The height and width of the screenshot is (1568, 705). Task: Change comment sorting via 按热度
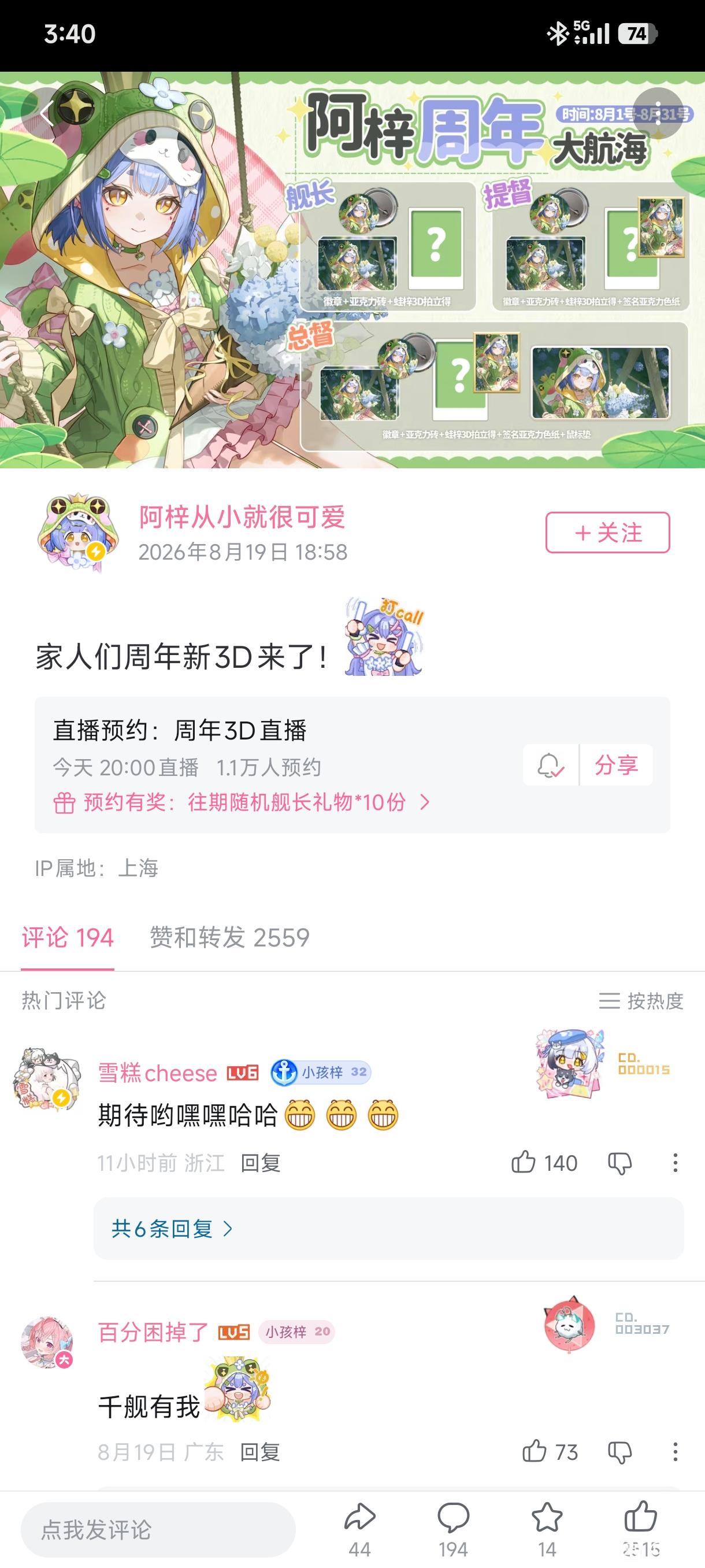641,1001
